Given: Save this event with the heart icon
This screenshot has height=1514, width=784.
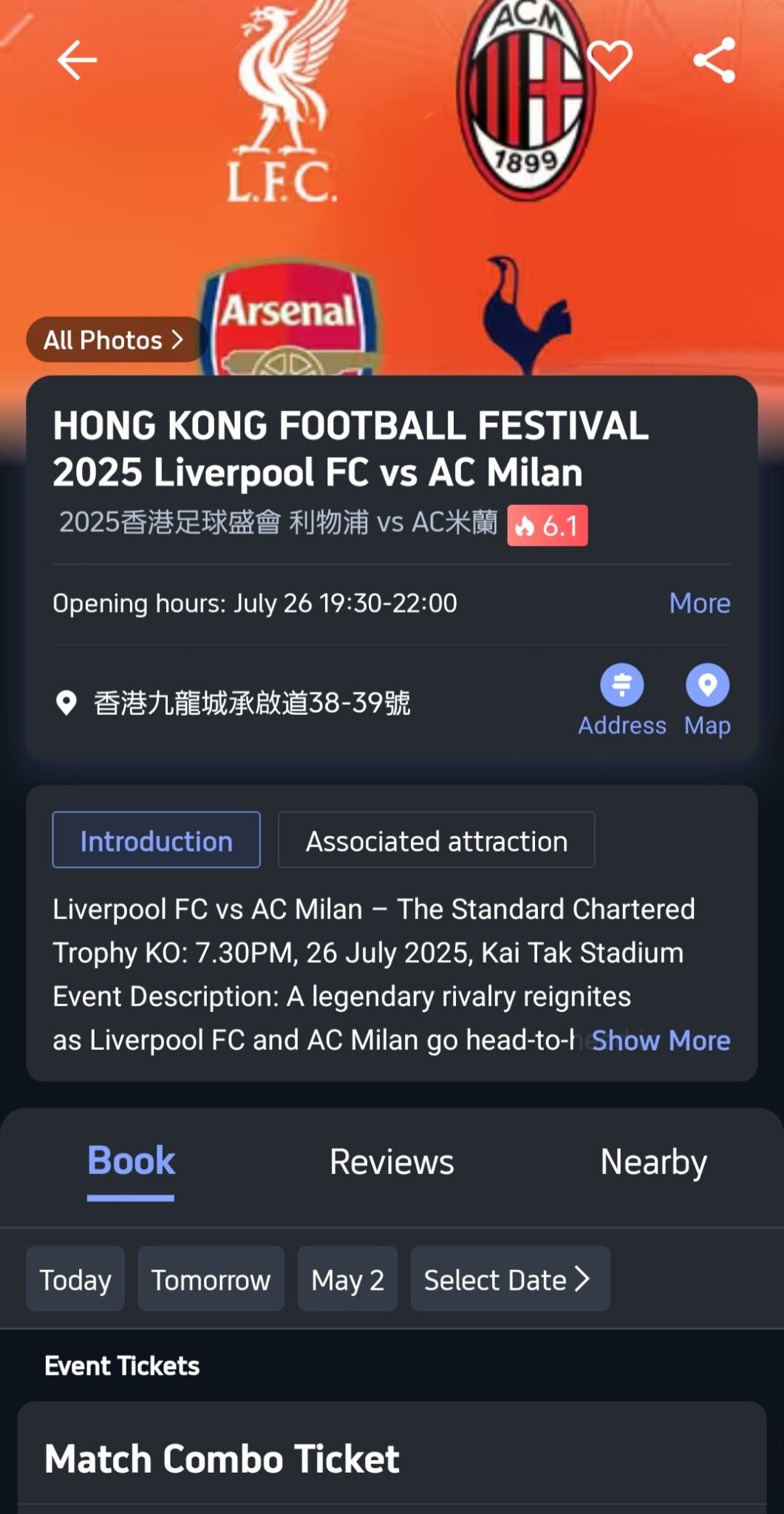Looking at the screenshot, I should coord(610,60).
